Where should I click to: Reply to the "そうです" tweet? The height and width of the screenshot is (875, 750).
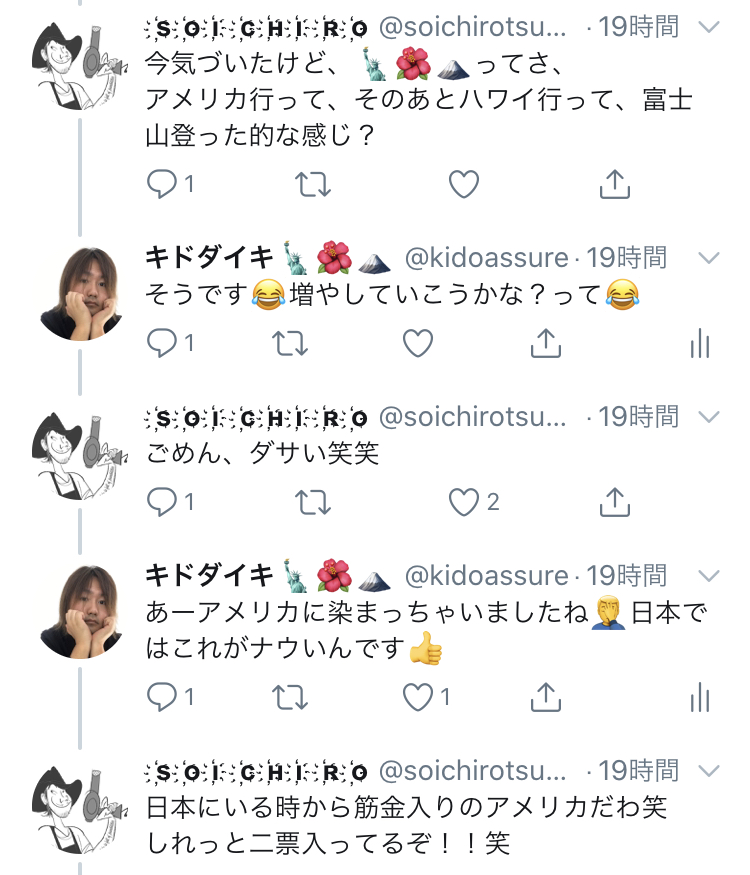162,344
